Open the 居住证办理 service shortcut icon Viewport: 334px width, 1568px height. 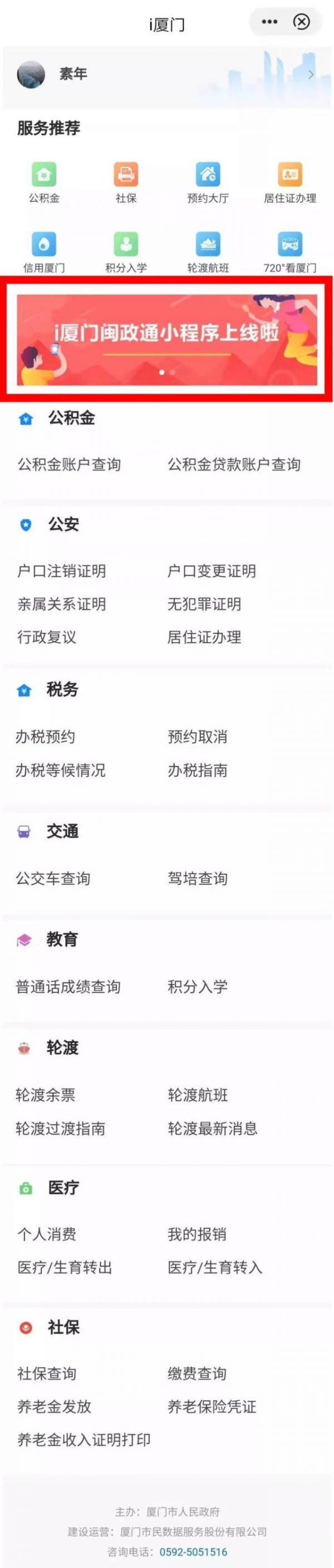coord(289,175)
